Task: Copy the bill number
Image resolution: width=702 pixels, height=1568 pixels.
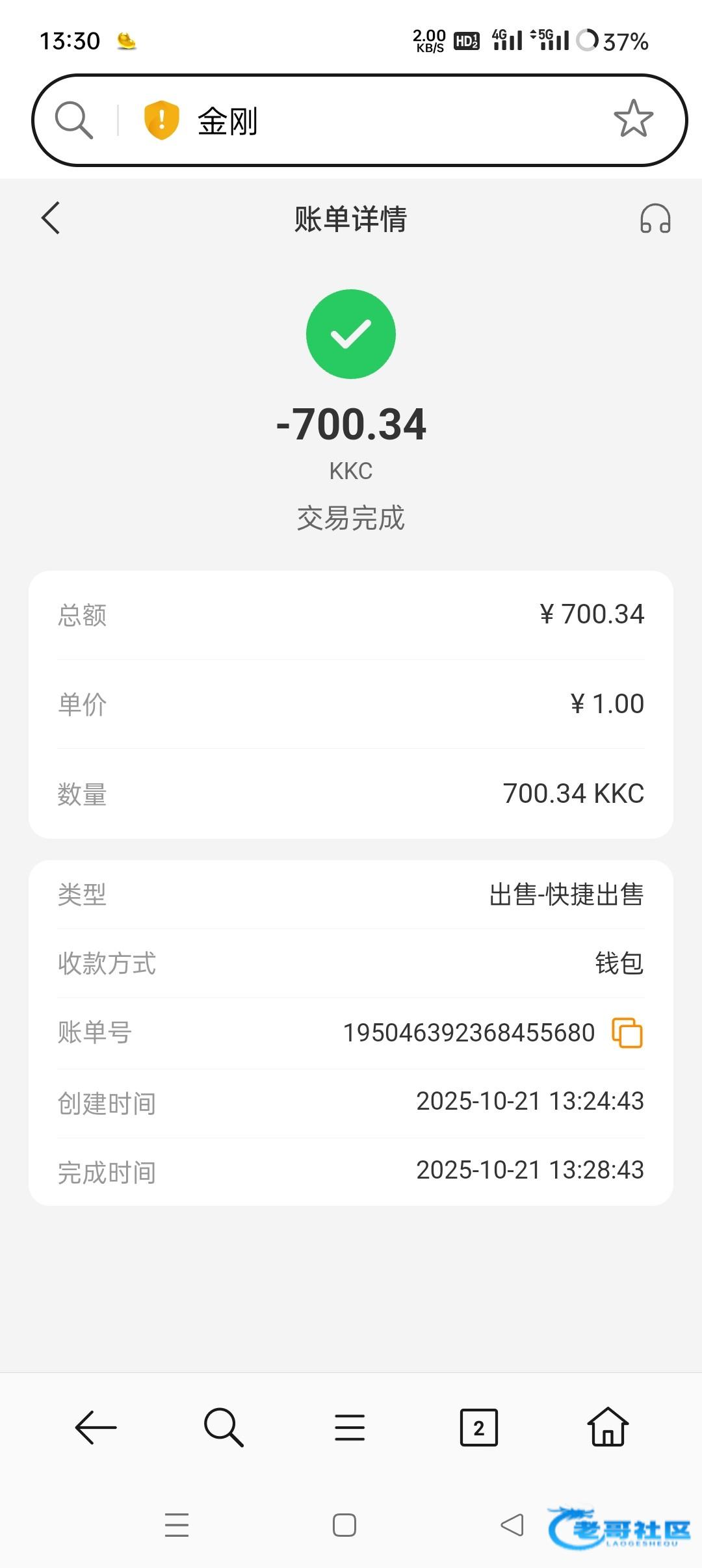Action: (627, 1032)
